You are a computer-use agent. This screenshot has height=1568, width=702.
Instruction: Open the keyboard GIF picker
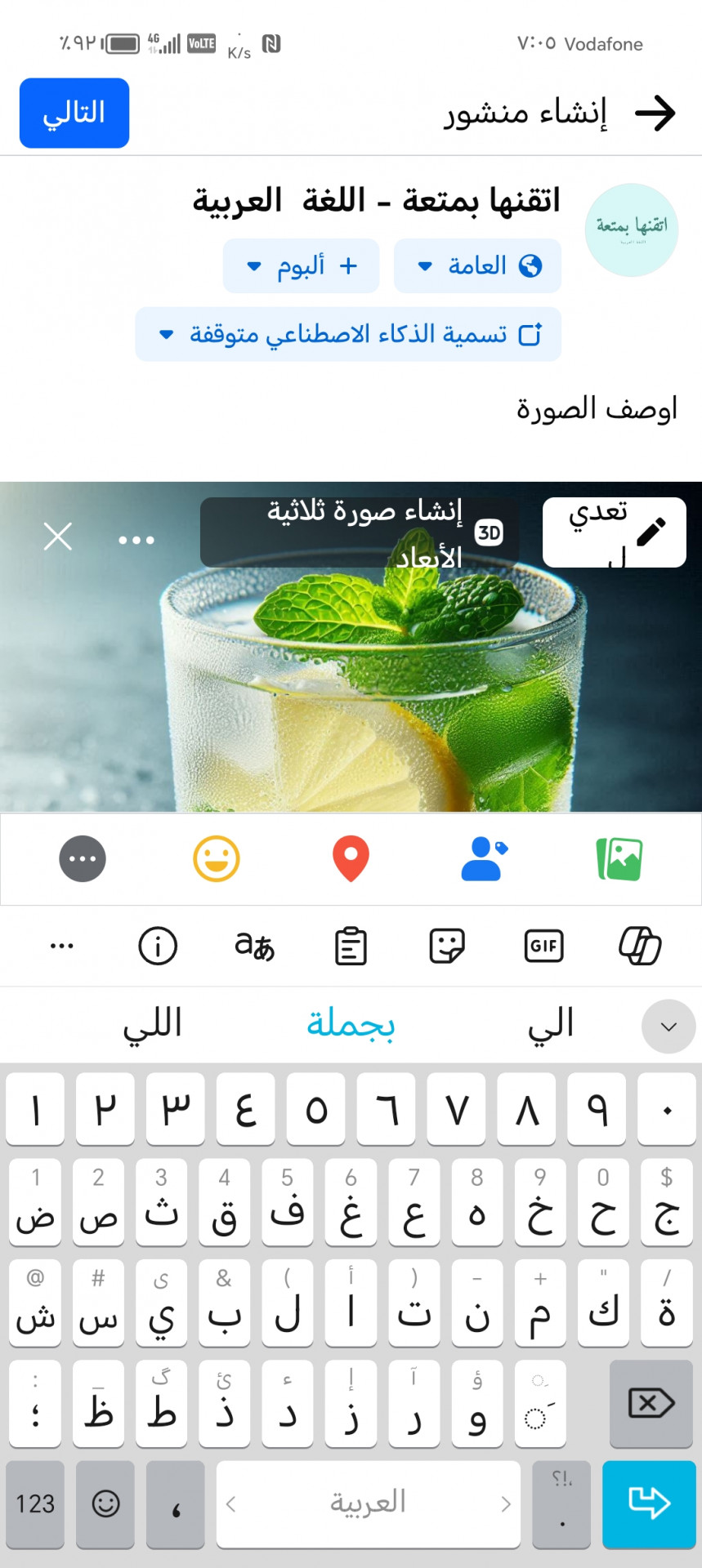click(543, 946)
